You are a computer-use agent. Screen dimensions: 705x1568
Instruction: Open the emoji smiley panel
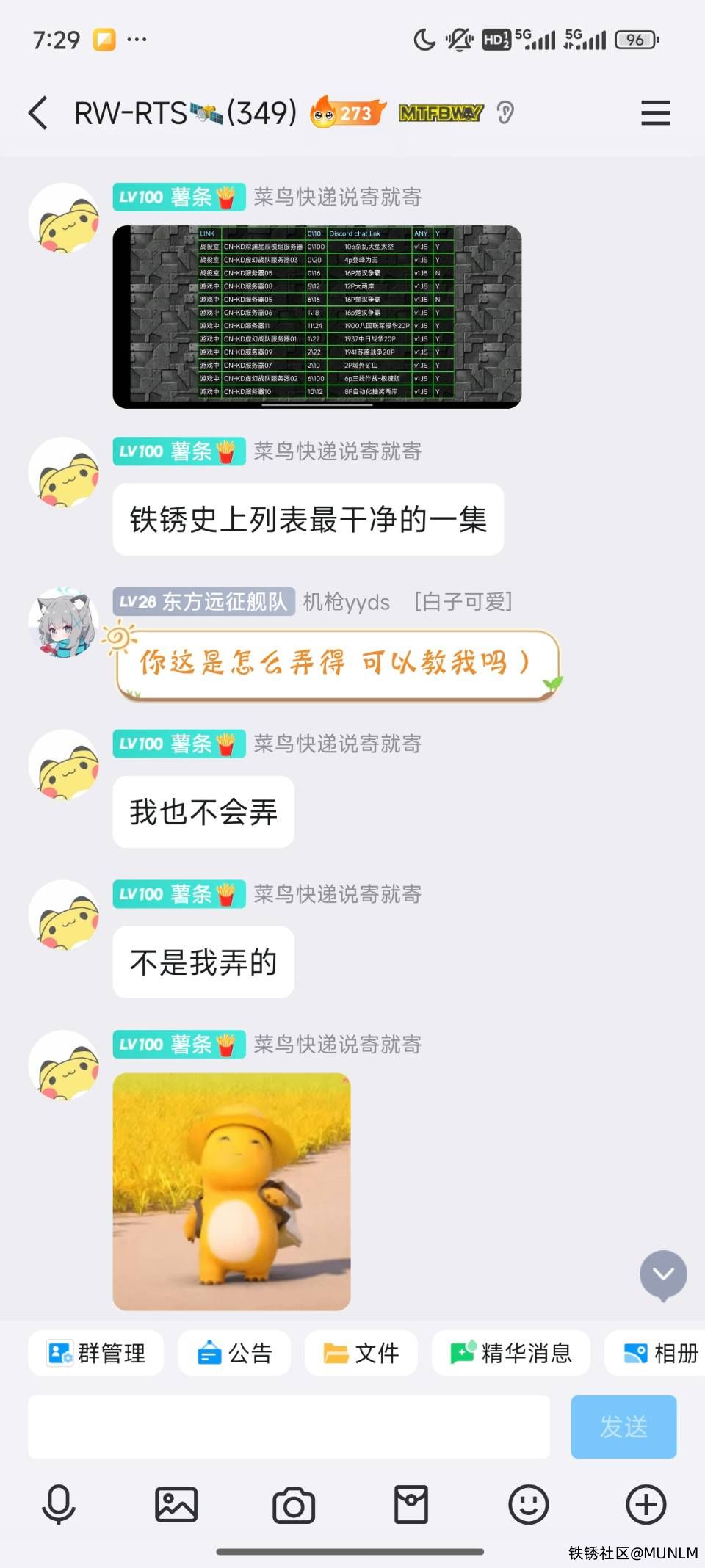click(x=529, y=1505)
